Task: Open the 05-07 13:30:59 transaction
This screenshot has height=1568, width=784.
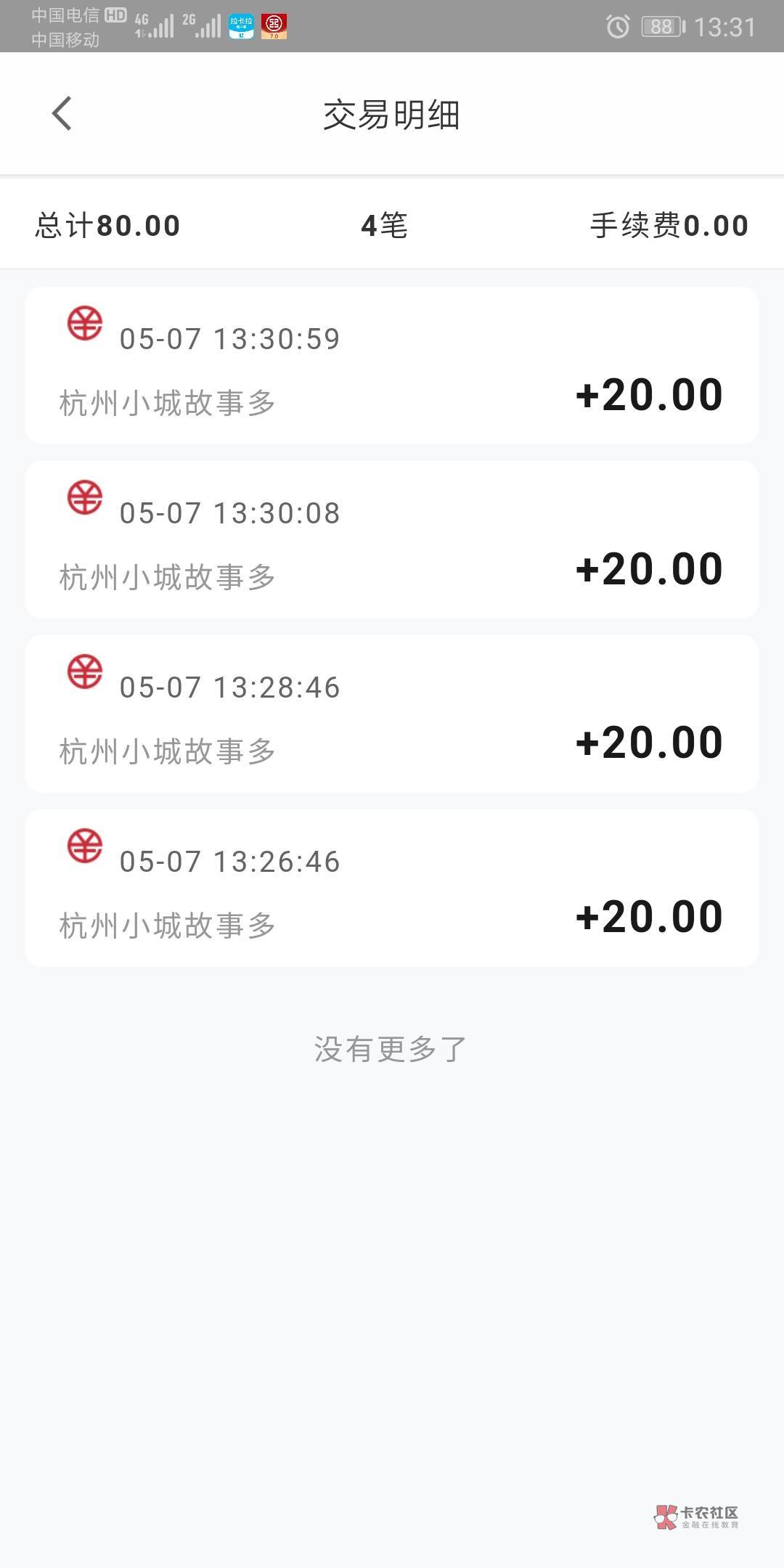Action: [x=392, y=366]
